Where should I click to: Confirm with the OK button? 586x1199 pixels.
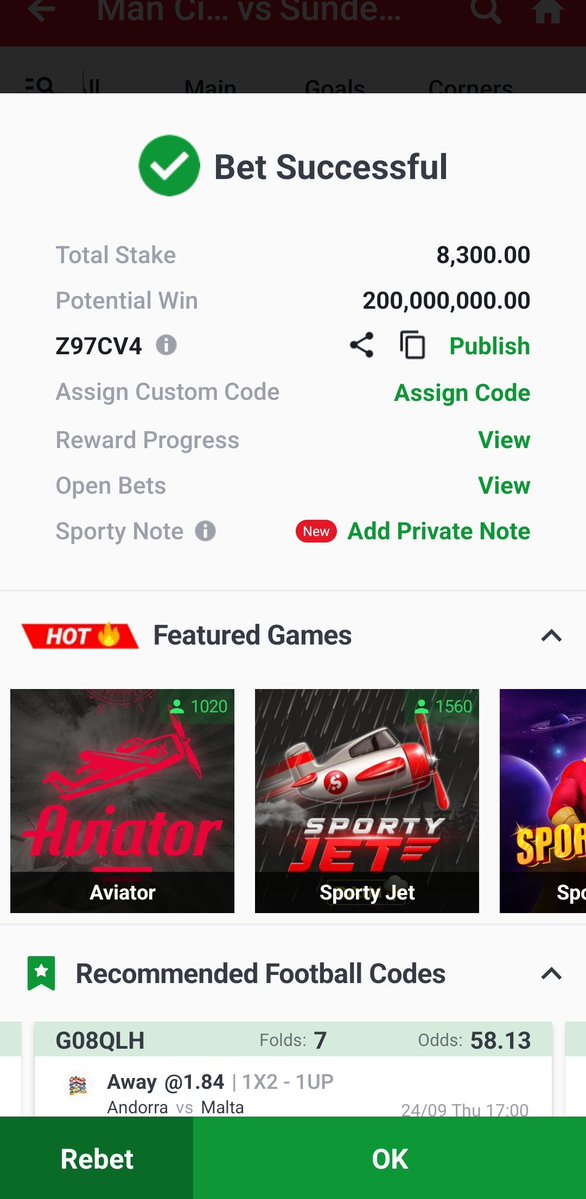click(389, 1158)
